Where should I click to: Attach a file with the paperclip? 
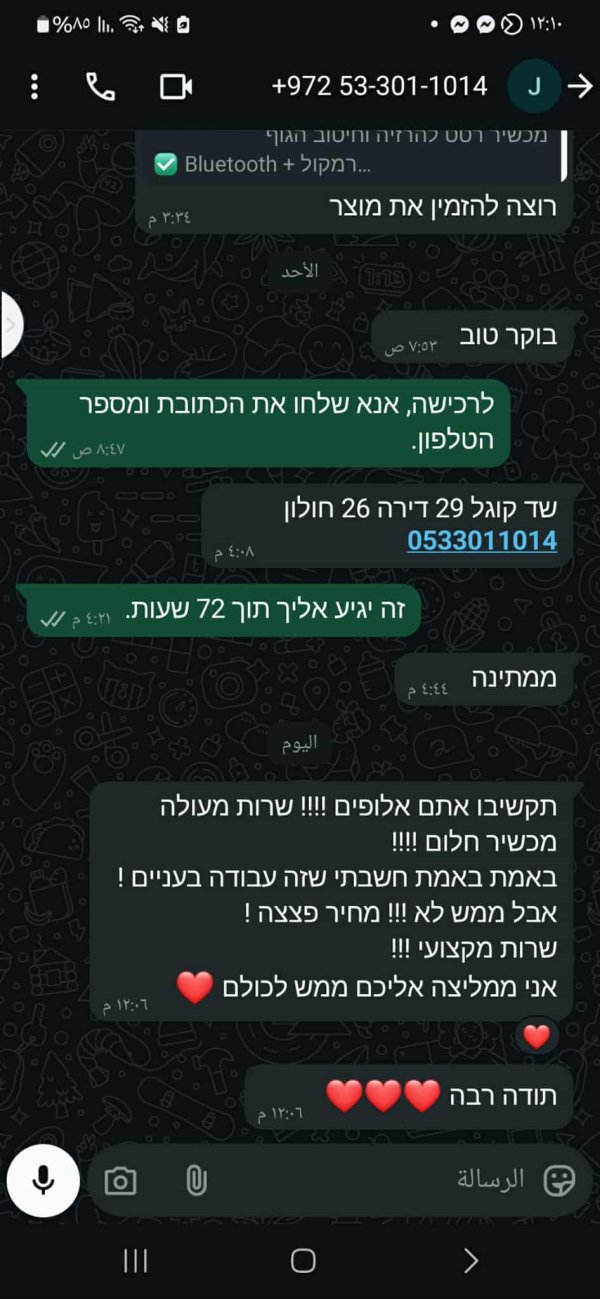[x=196, y=1181]
